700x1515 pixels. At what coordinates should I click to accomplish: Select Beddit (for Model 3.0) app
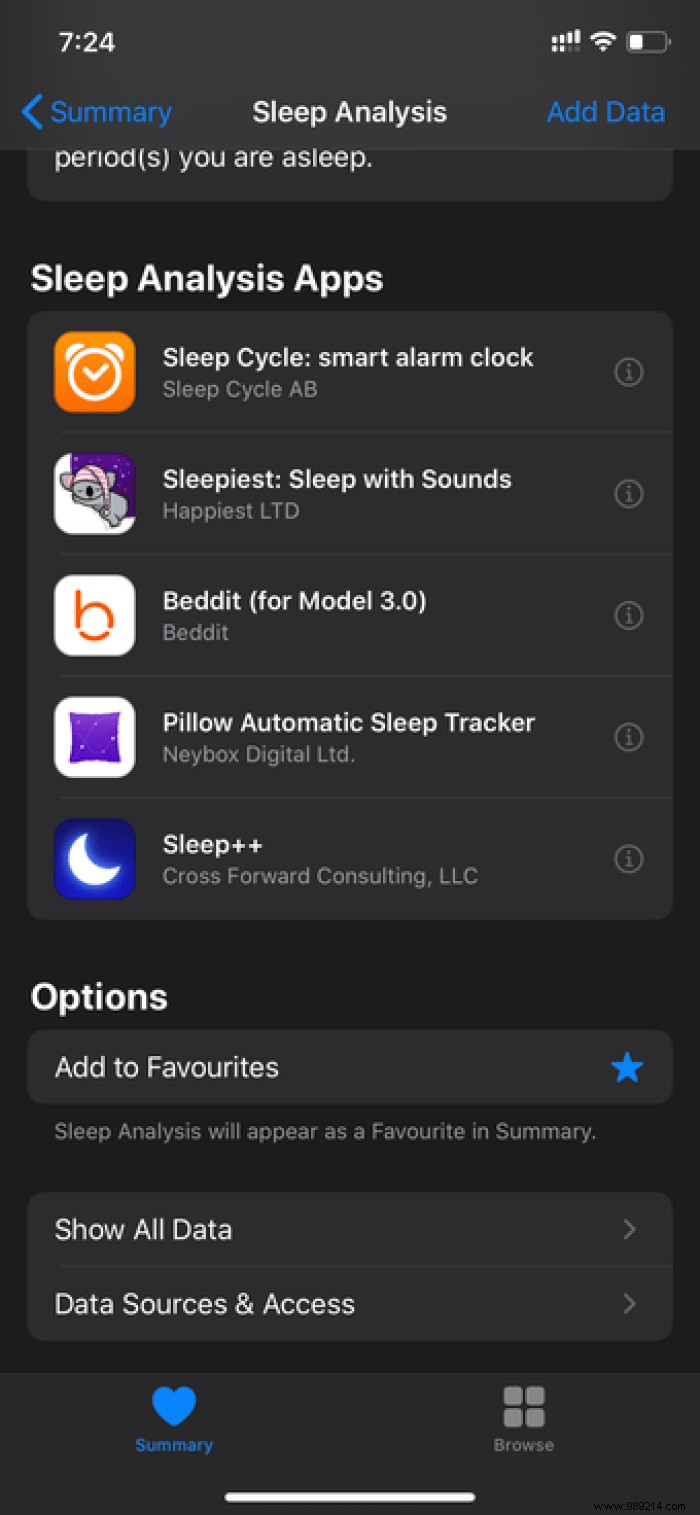tap(294, 615)
